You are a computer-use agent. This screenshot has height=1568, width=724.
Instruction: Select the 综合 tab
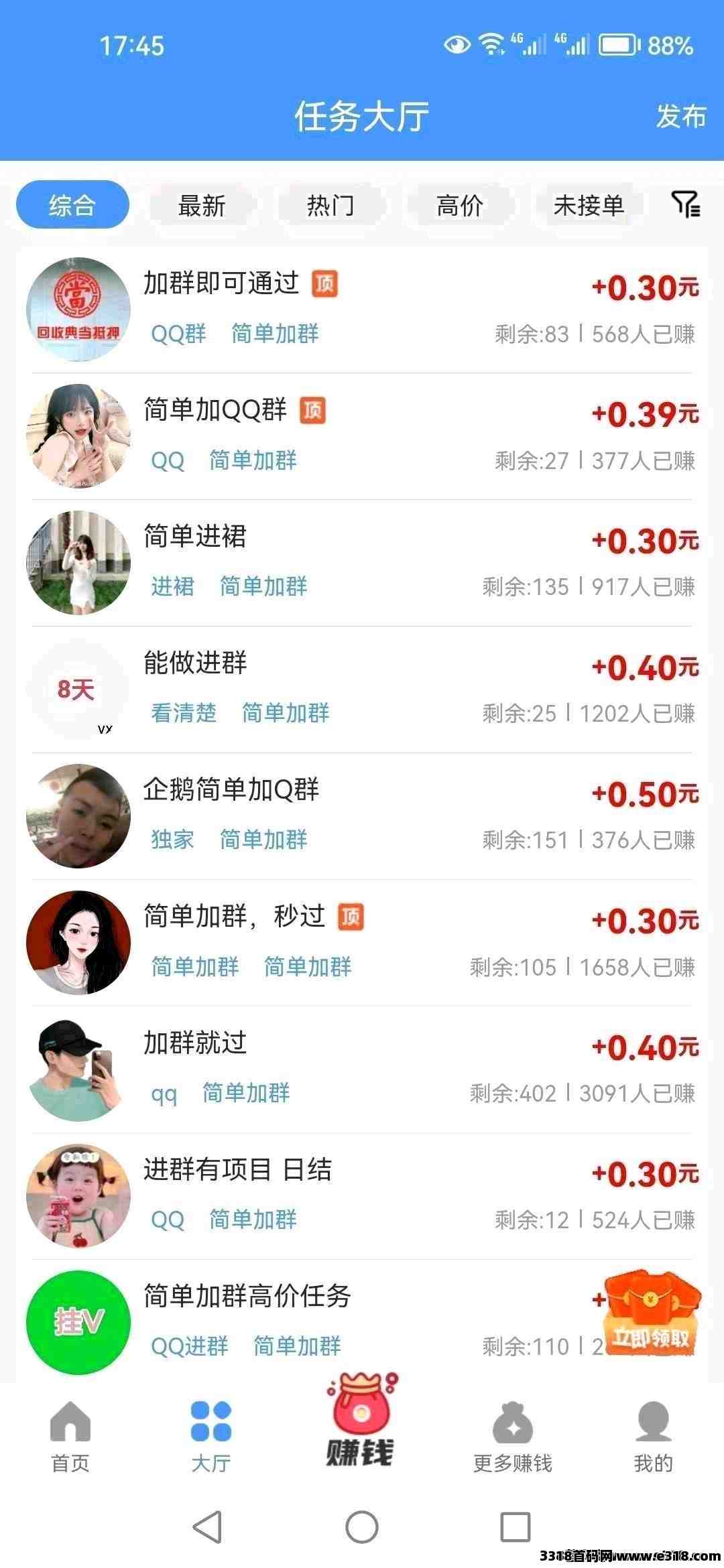tap(72, 205)
